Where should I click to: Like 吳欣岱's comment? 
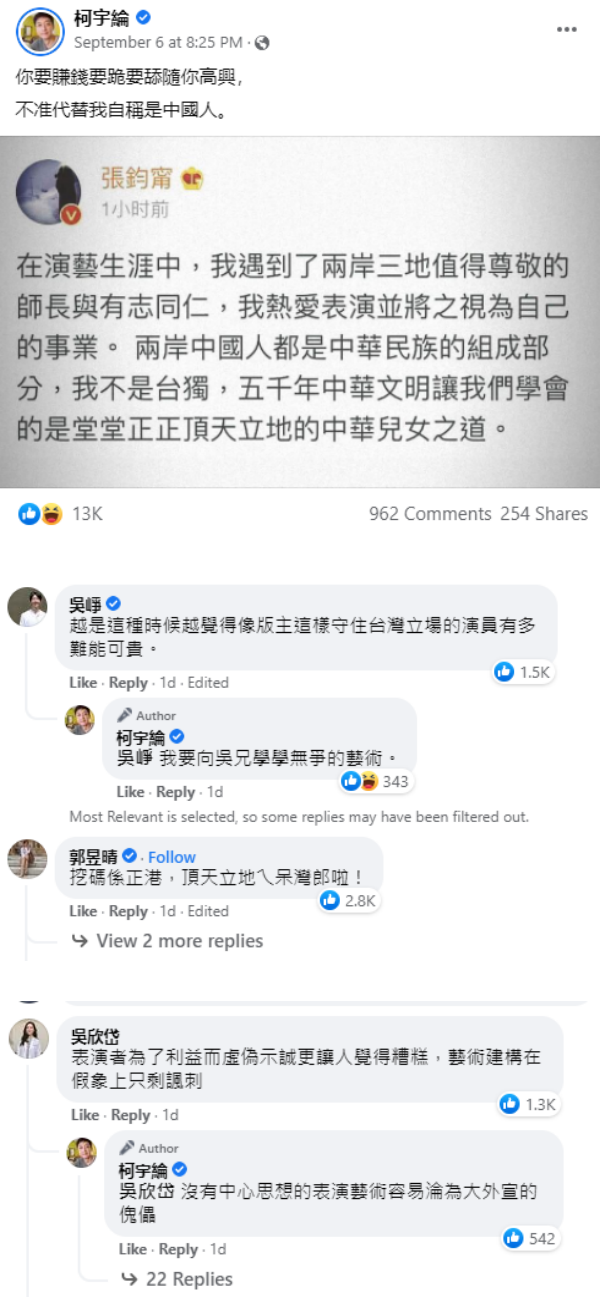coord(85,1115)
